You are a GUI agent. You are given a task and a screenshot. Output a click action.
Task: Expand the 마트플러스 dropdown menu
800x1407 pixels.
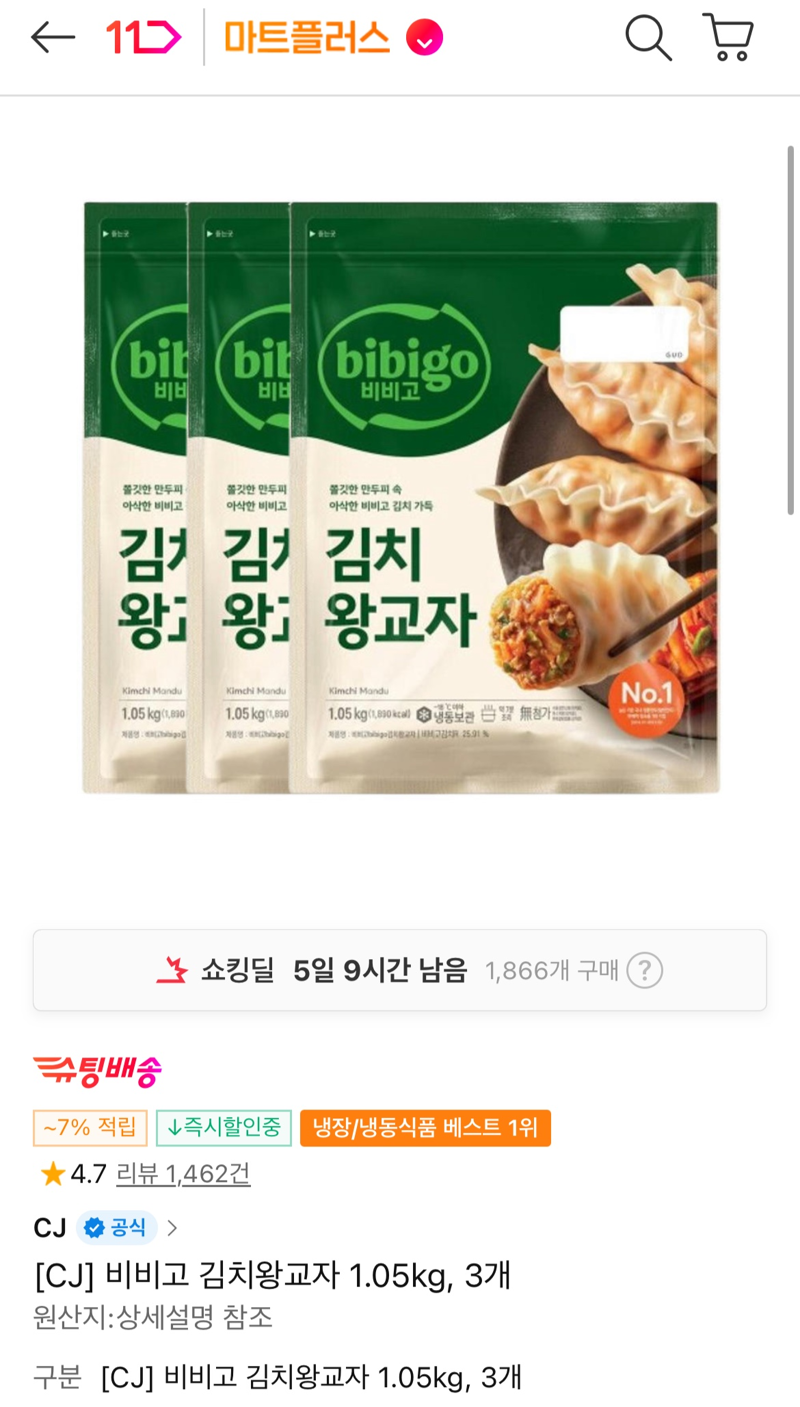pyautogui.click(x=424, y=39)
